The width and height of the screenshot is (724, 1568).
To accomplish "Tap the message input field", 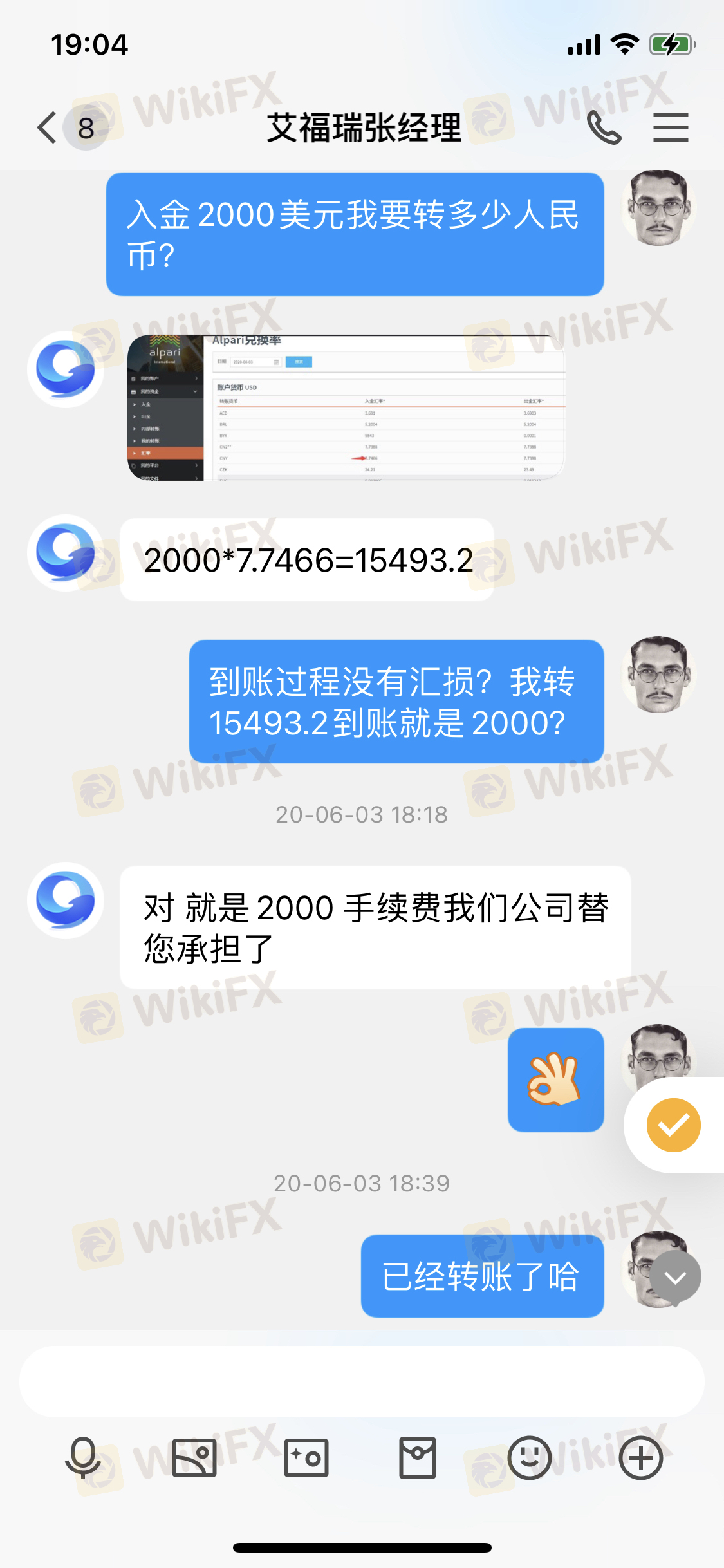I will pyautogui.click(x=360, y=1381).
